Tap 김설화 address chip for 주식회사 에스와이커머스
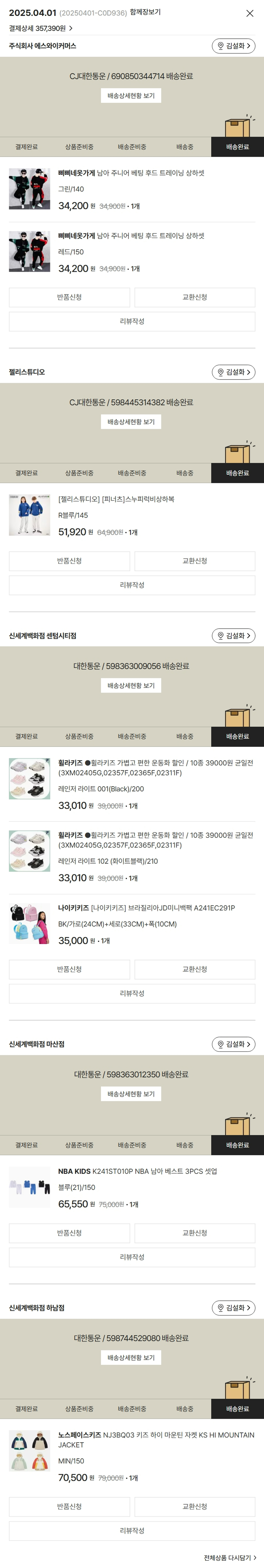This screenshot has width=264, height=1568. [x=233, y=46]
